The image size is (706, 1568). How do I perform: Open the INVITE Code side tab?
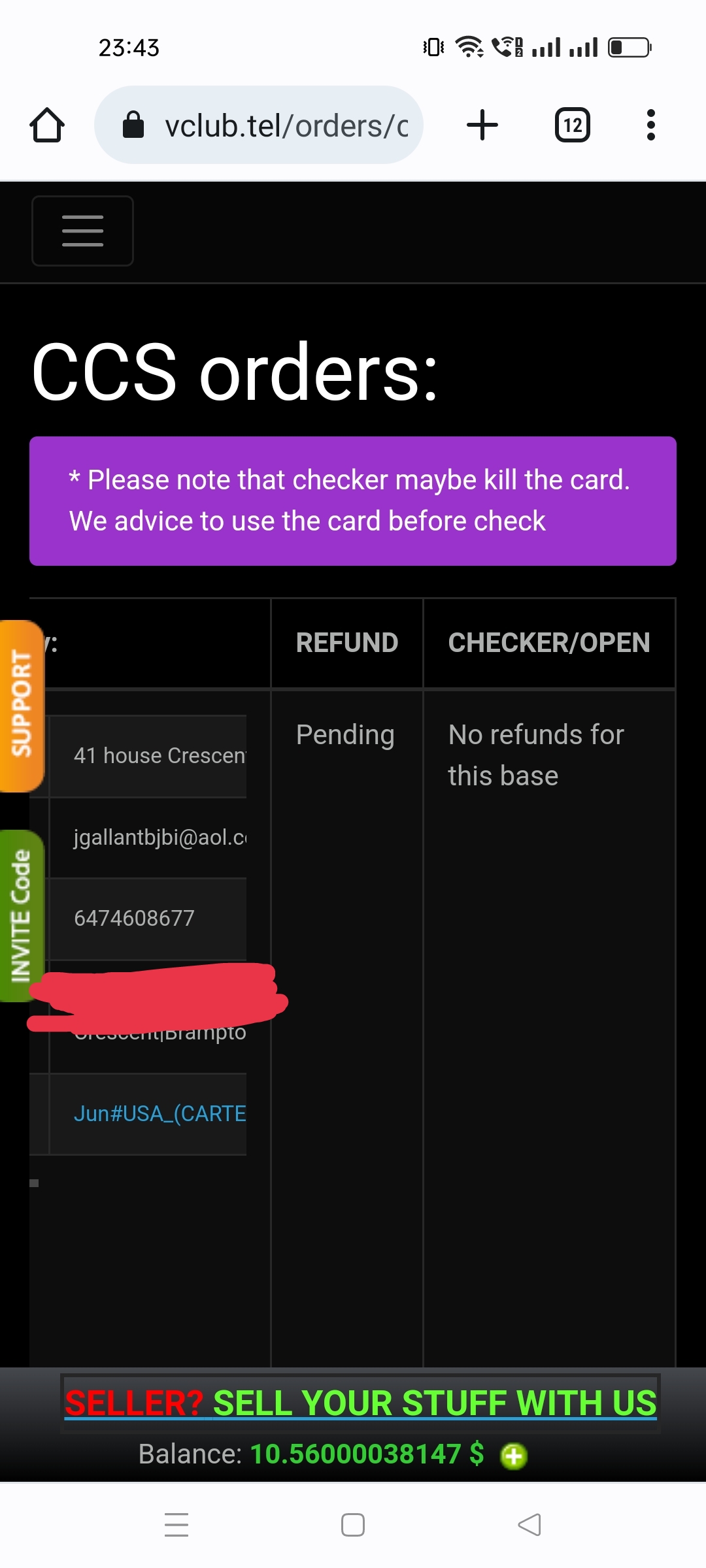(x=21, y=915)
